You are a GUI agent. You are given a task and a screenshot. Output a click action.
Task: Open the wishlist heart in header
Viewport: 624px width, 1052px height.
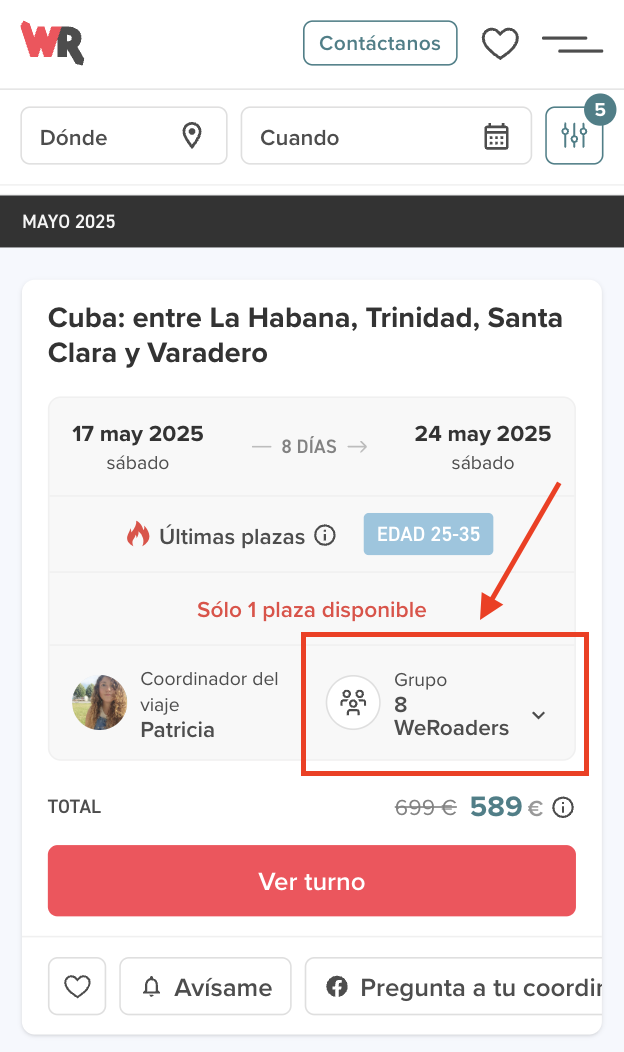pos(500,44)
